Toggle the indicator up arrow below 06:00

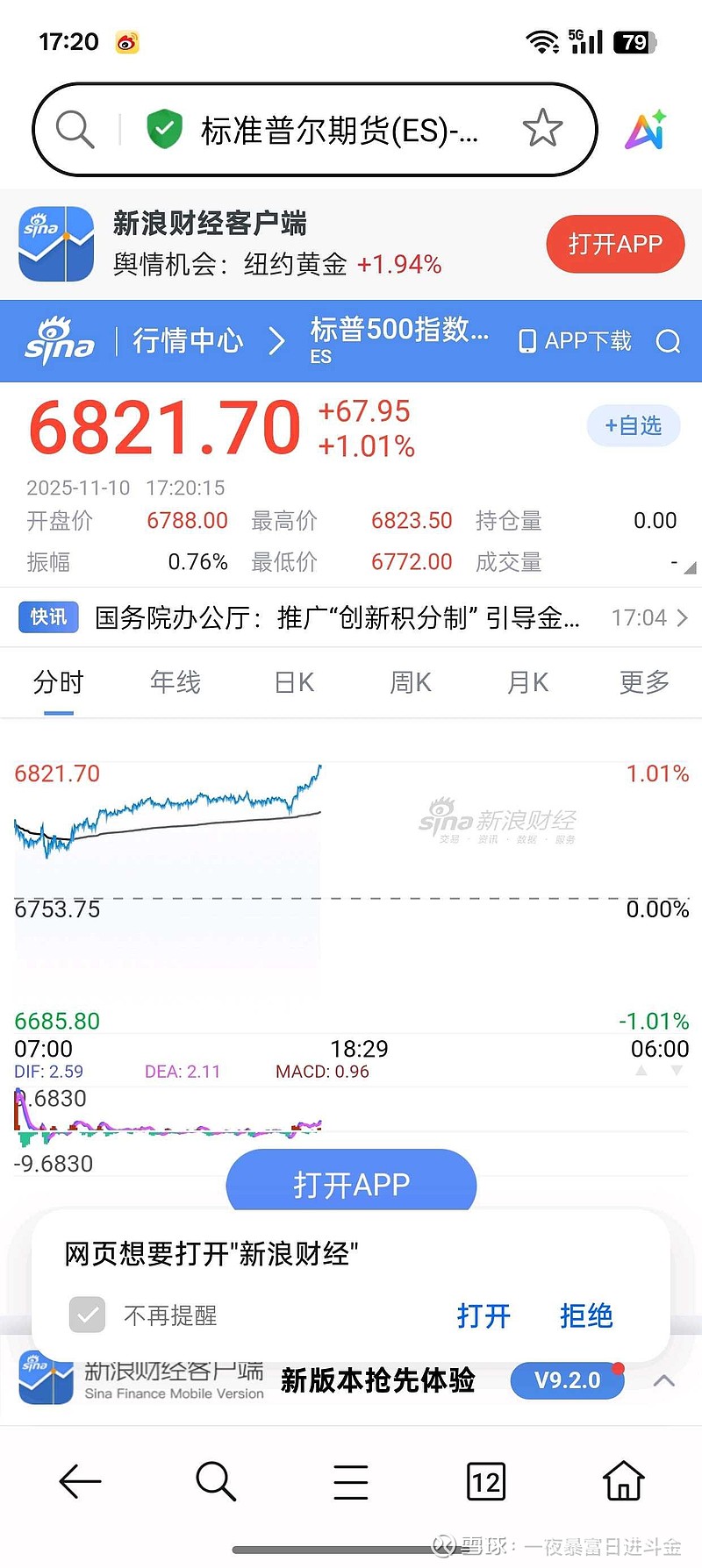[640, 1072]
